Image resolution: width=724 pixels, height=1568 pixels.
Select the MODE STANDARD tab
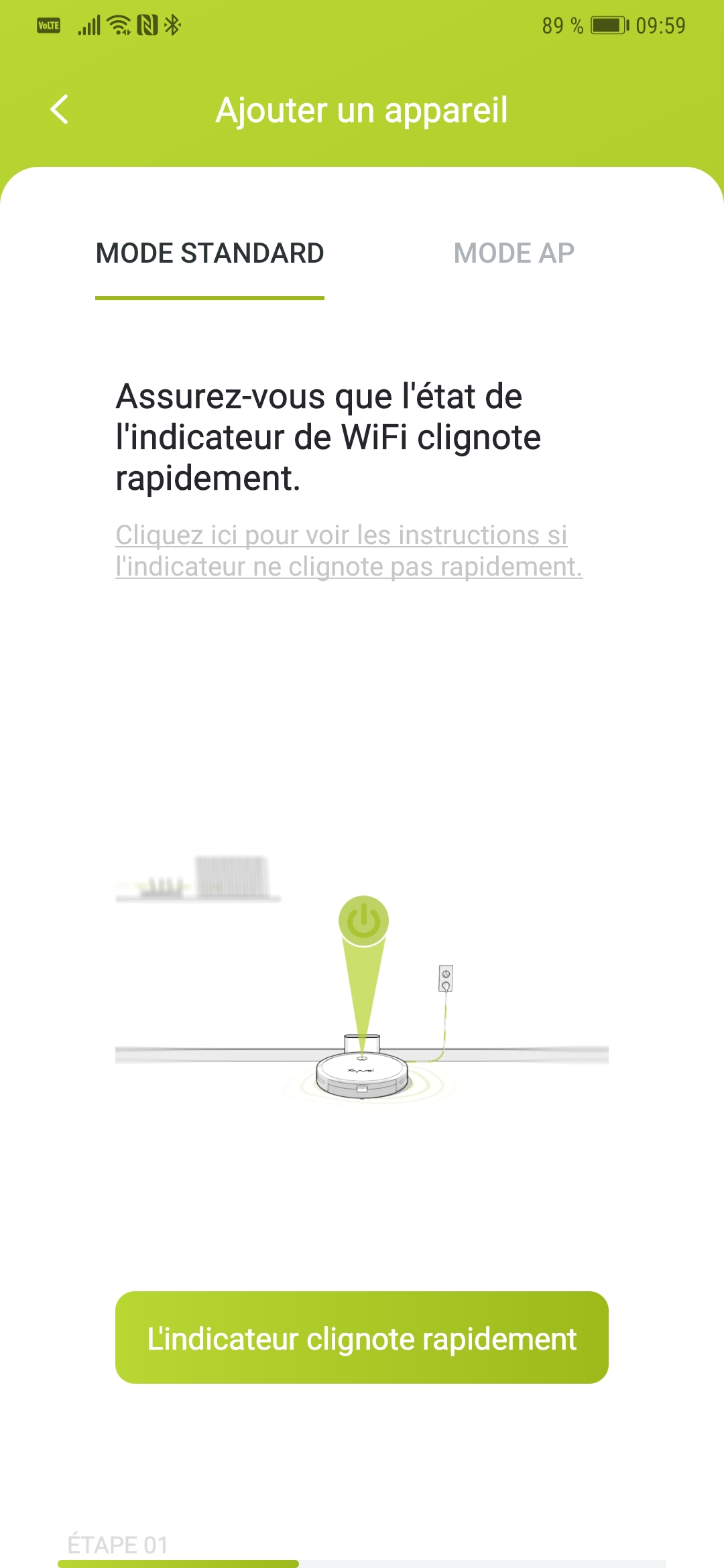[x=210, y=253]
